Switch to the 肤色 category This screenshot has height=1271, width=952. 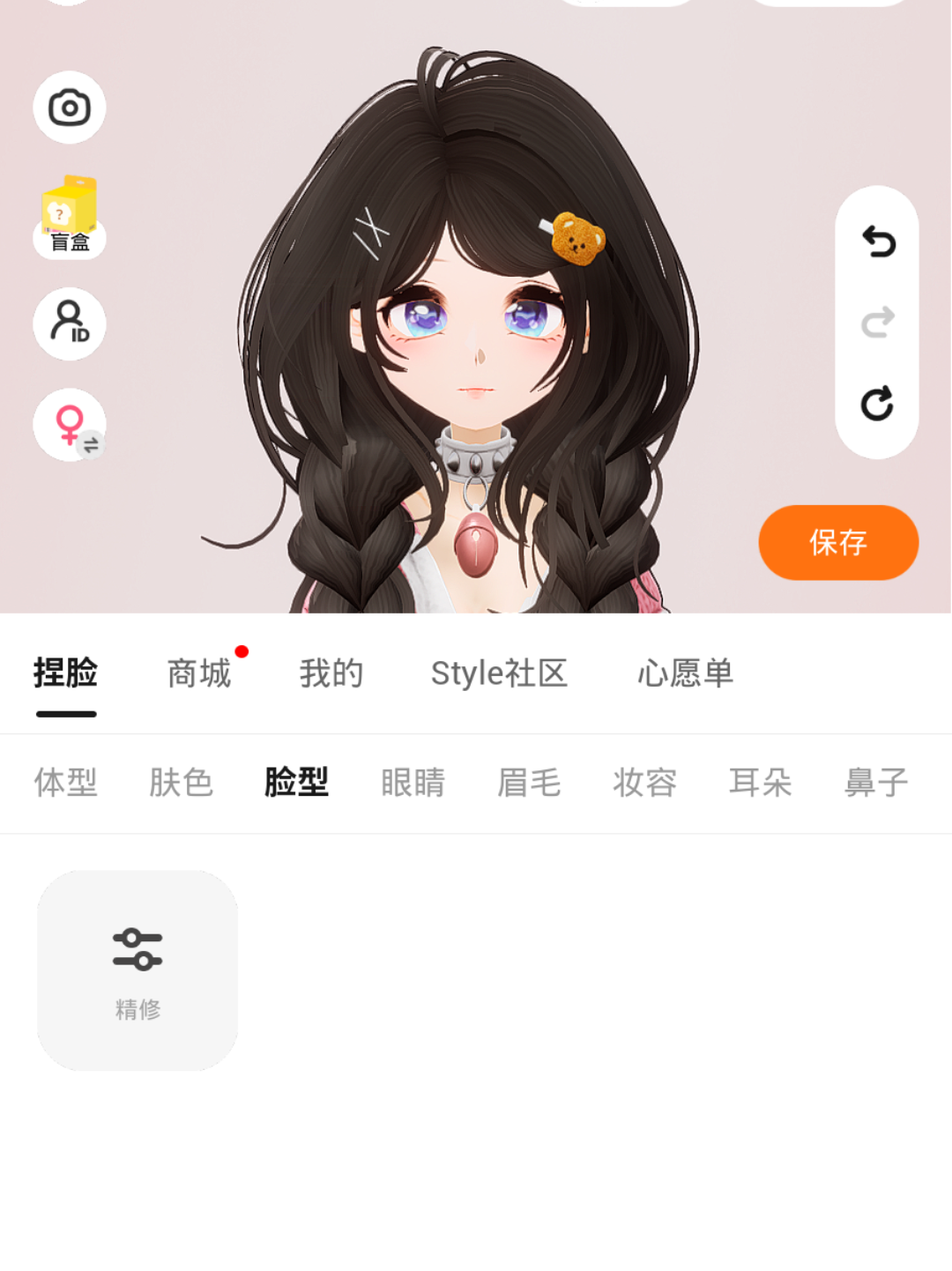click(x=182, y=783)
